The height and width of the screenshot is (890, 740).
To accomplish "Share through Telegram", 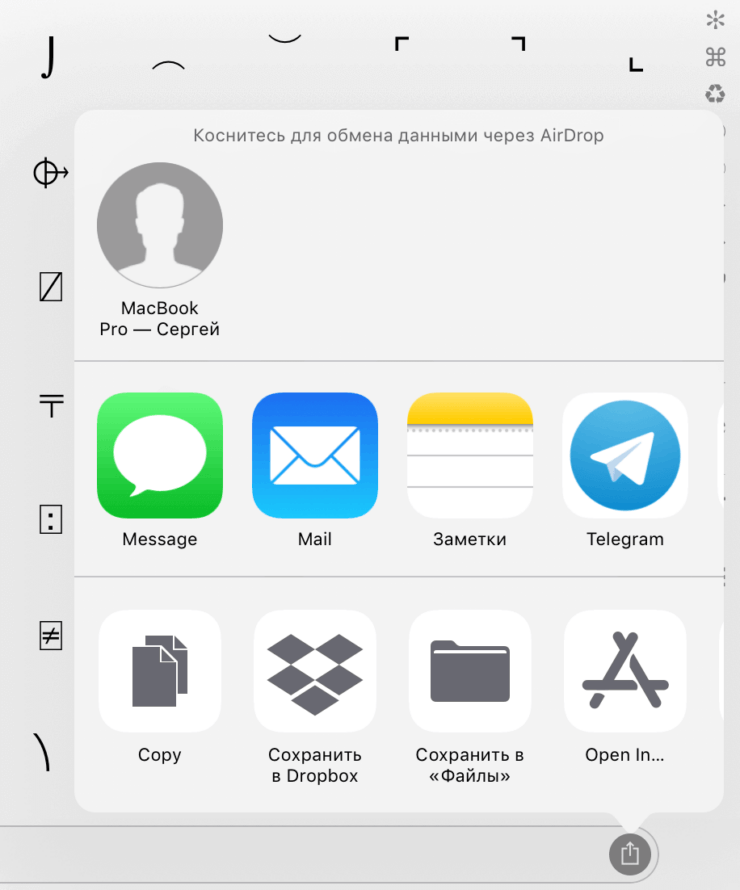I will click(x=625, y=455).
